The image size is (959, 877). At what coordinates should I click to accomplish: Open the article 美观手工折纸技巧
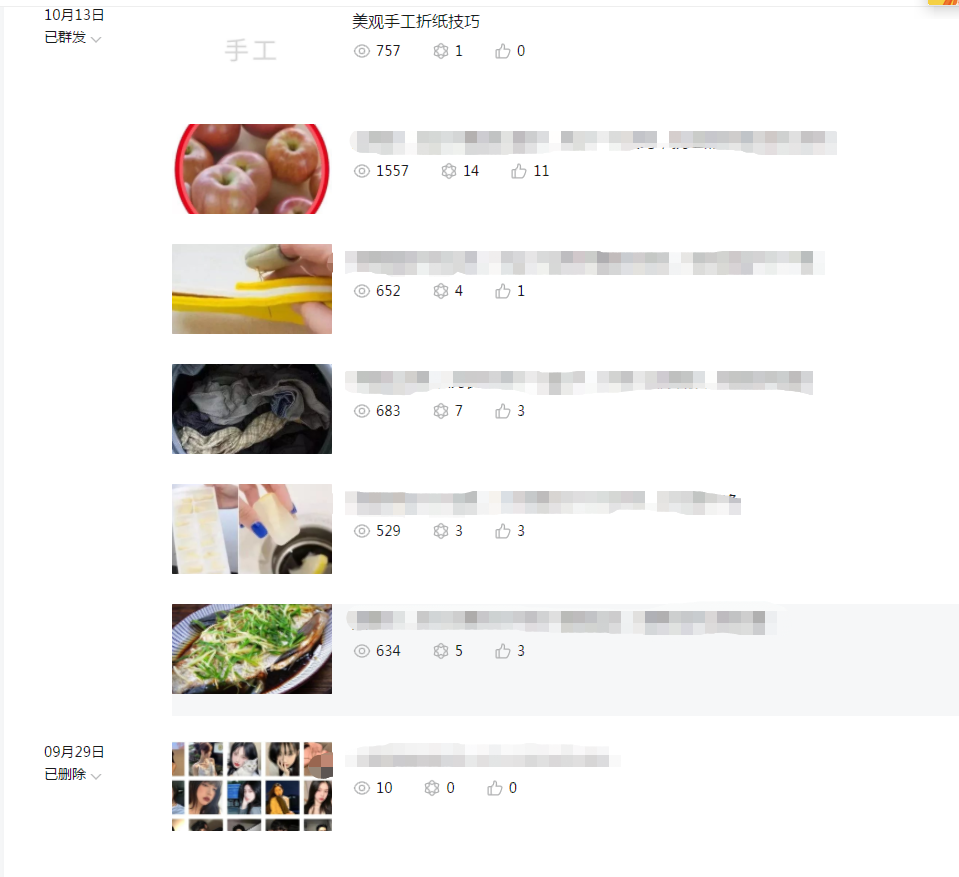tap(416, 22)
